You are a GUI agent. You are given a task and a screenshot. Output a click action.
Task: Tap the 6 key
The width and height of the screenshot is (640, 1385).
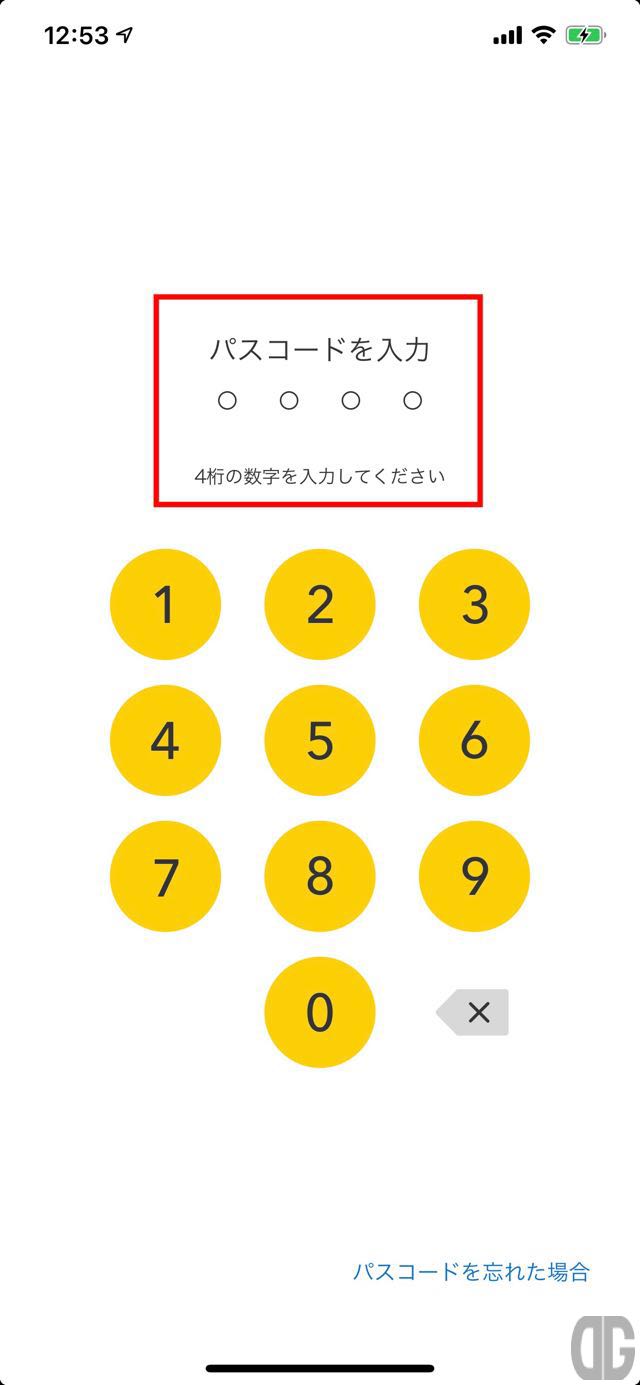click(x=474, y=741)
